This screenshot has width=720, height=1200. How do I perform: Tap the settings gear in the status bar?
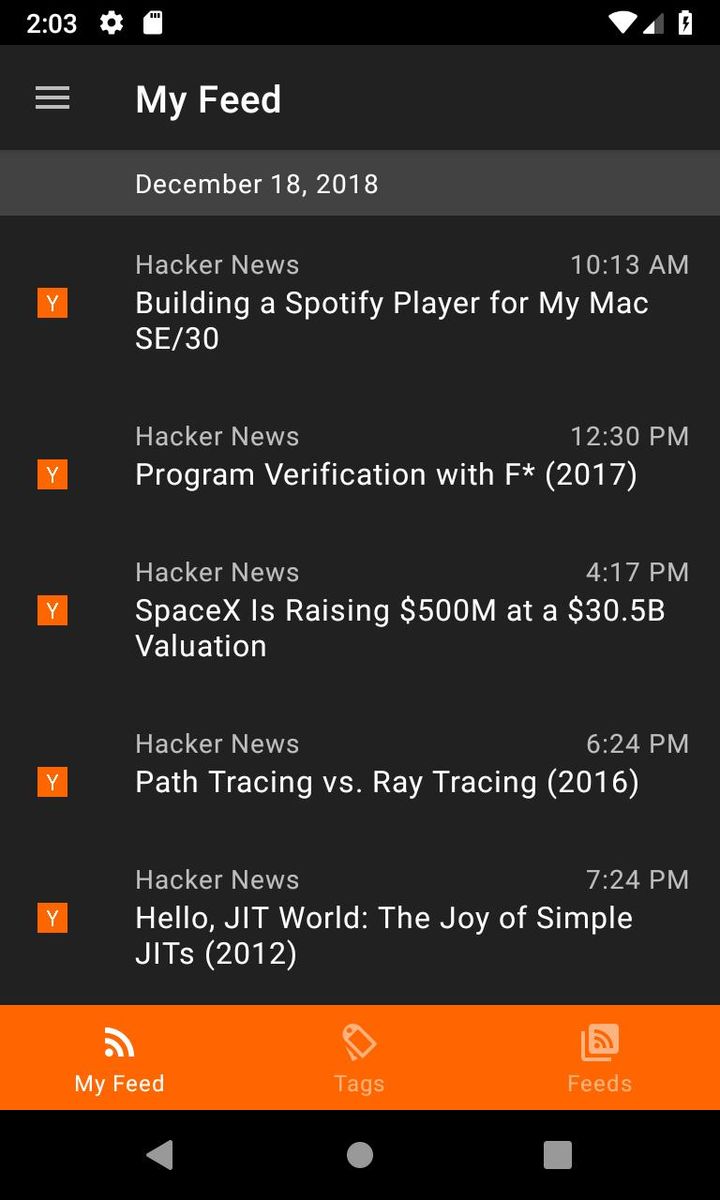(x=111, y=21)
